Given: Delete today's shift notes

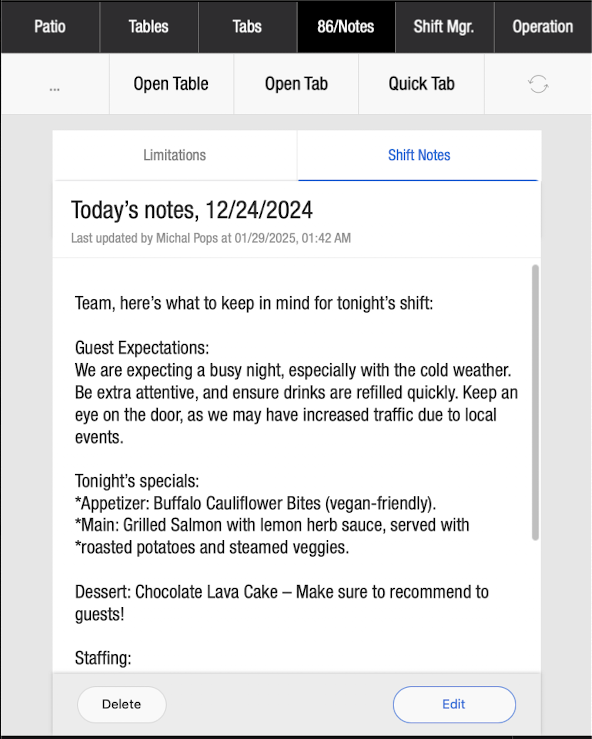Looking at the screenshot, I should [122, 704].
